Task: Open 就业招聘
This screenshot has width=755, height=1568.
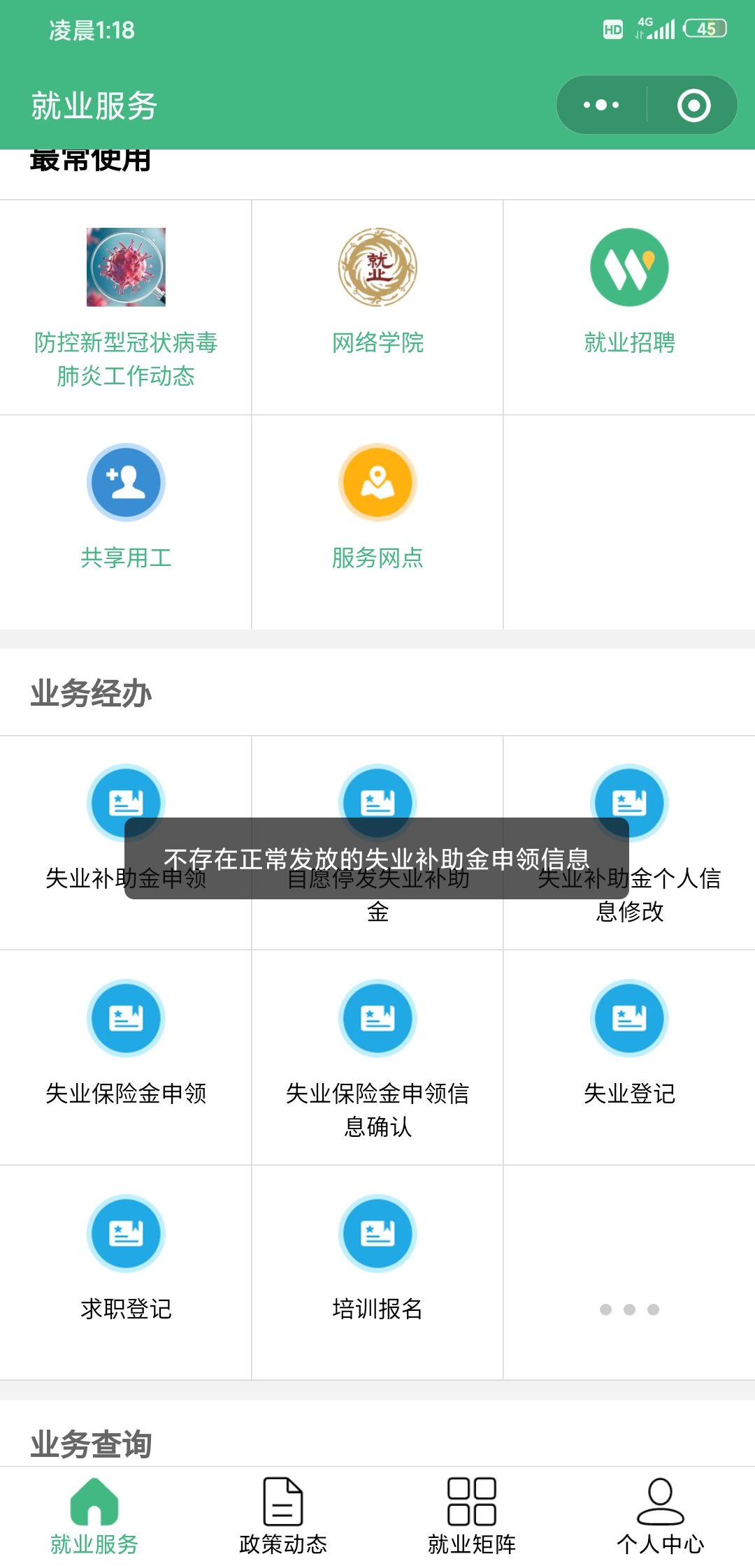Action: [x=629, y=307]
